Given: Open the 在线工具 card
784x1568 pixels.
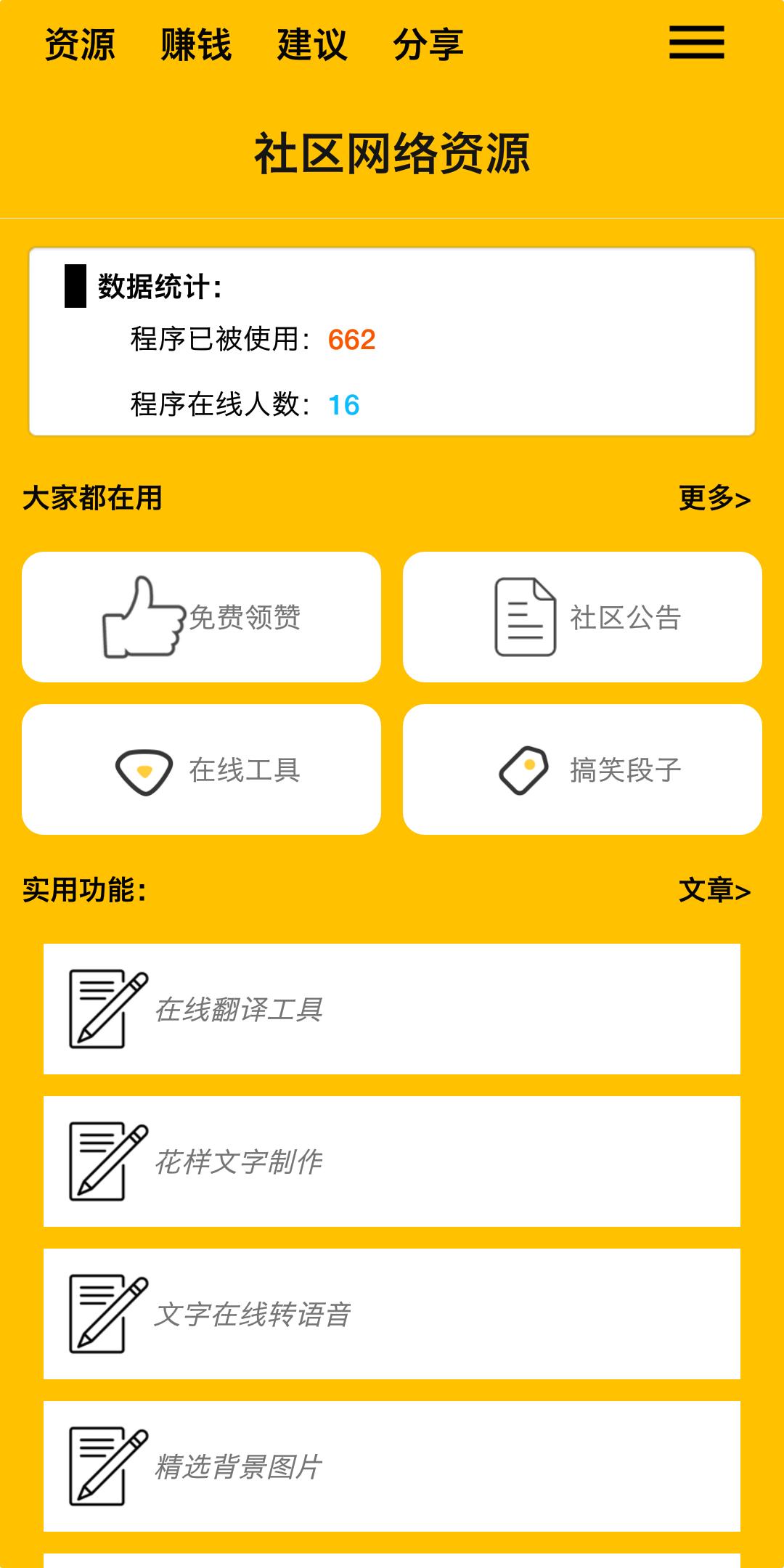Looking at the screenshot, I should point(201,769).
